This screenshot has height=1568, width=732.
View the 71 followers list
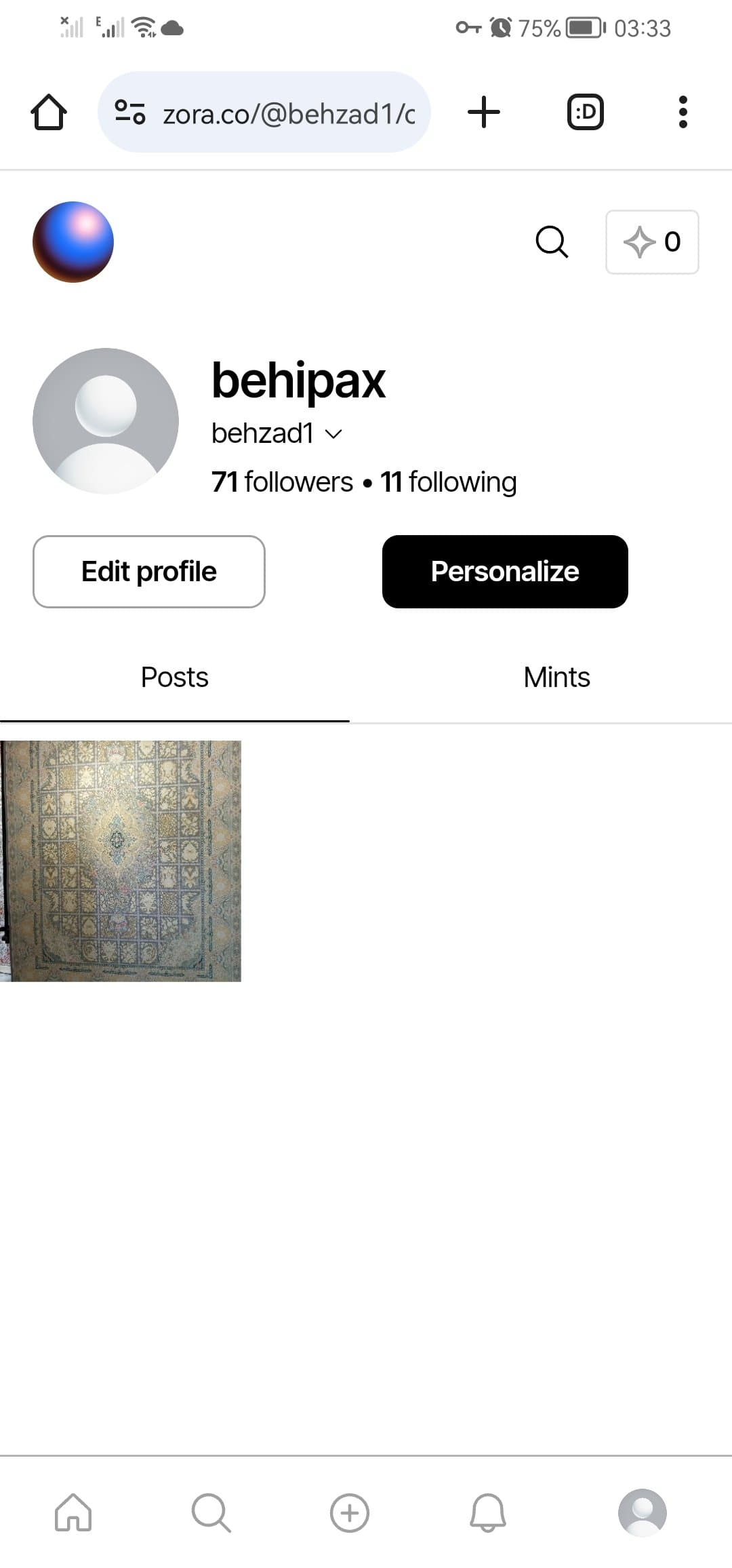coord(282,482)
